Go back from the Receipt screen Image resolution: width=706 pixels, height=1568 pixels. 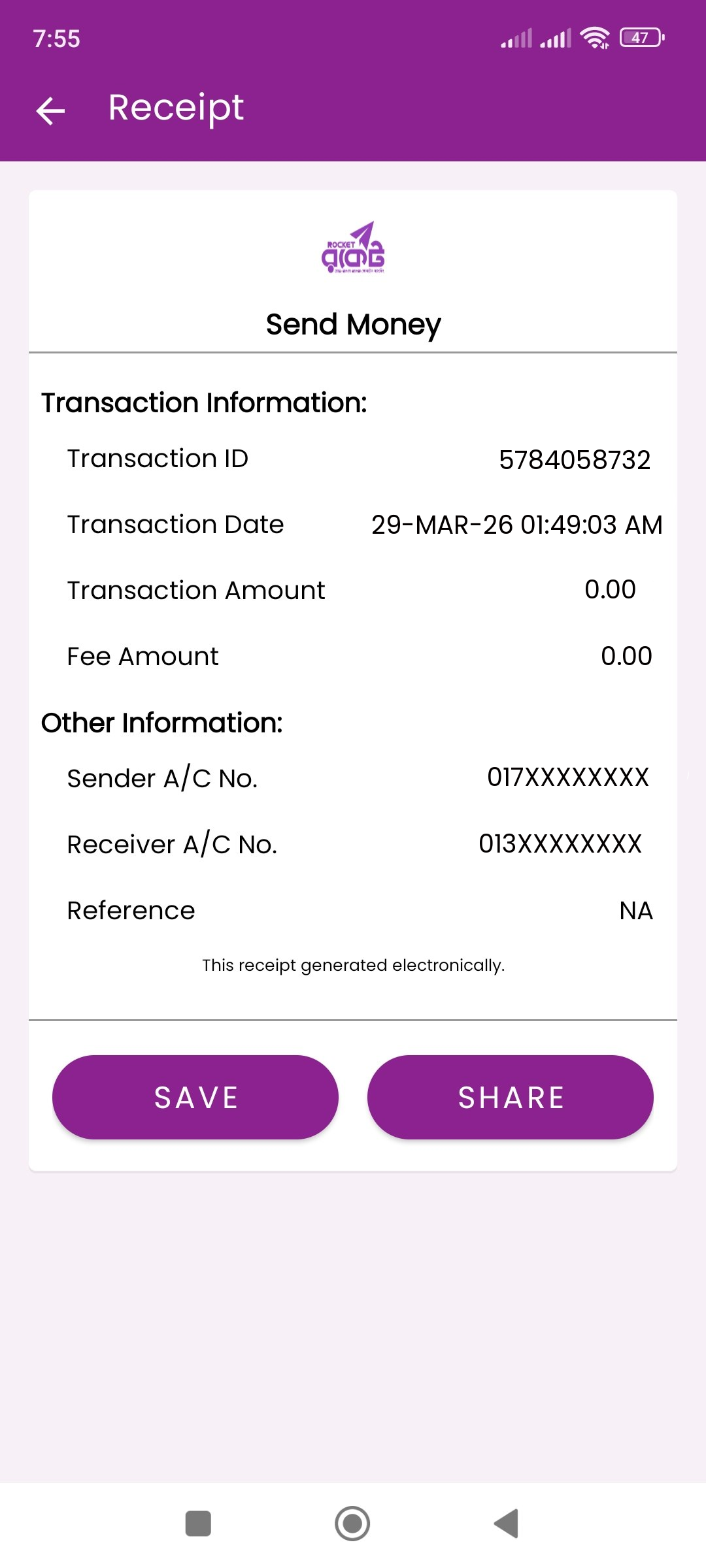click(x=50, y=110)
